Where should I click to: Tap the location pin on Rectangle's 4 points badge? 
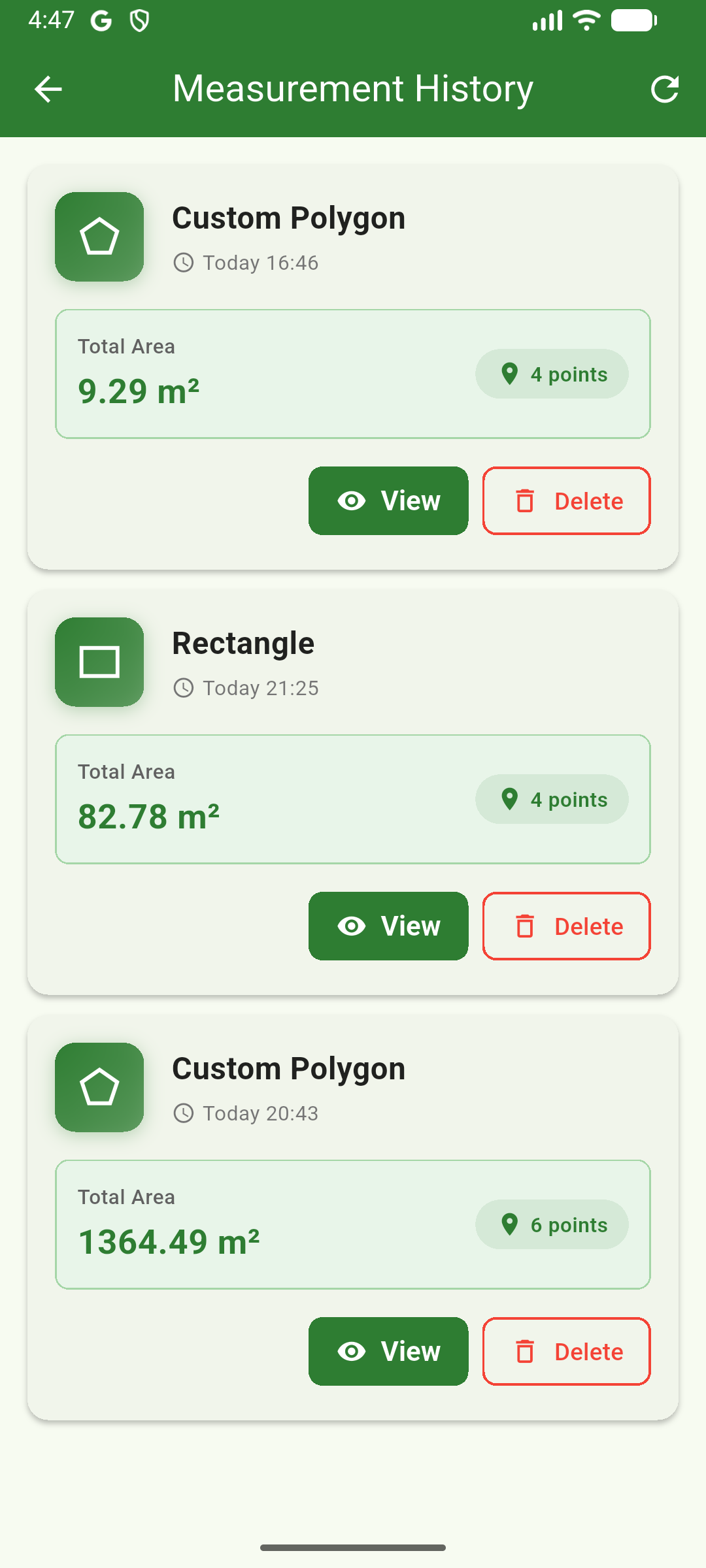tap(511, 799)
